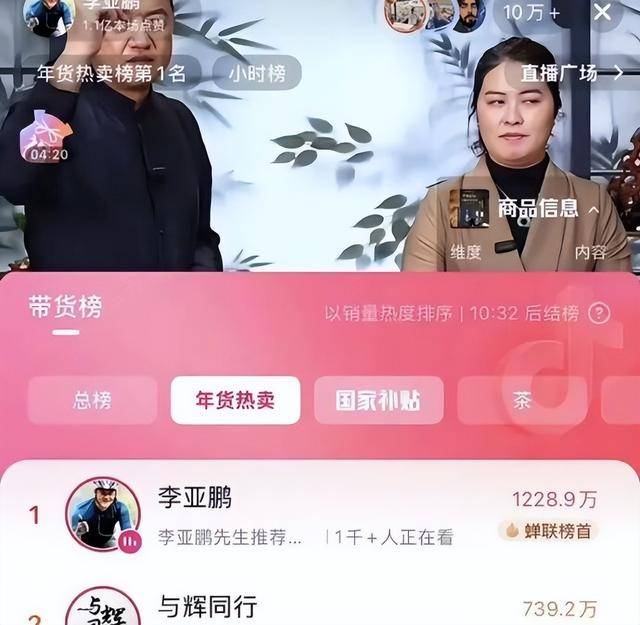Image resolution: width=640 pixels, height=625 pixels.
Task: Open the 10万+ viewers list
Action: pyautogui.click(x=531, y=13)
